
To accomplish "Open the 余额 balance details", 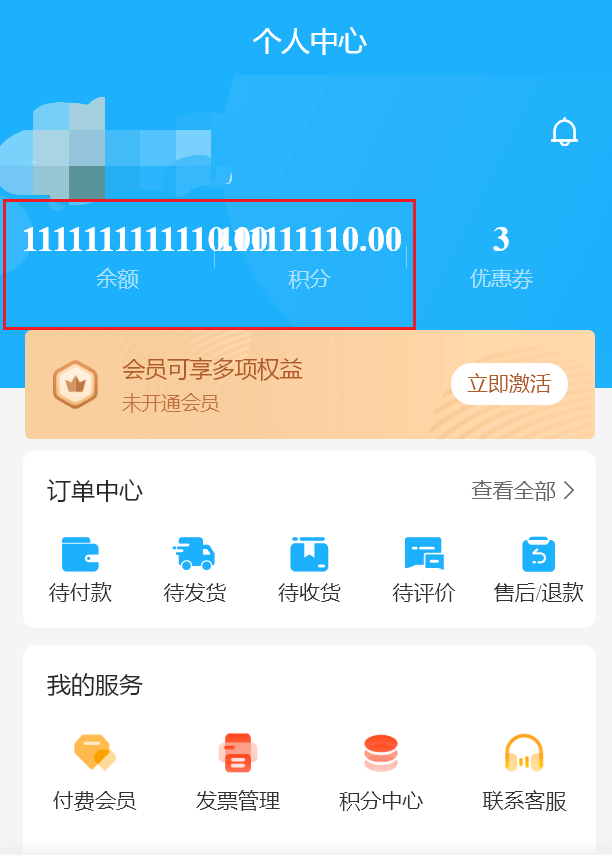I will [x=117, y=256].
